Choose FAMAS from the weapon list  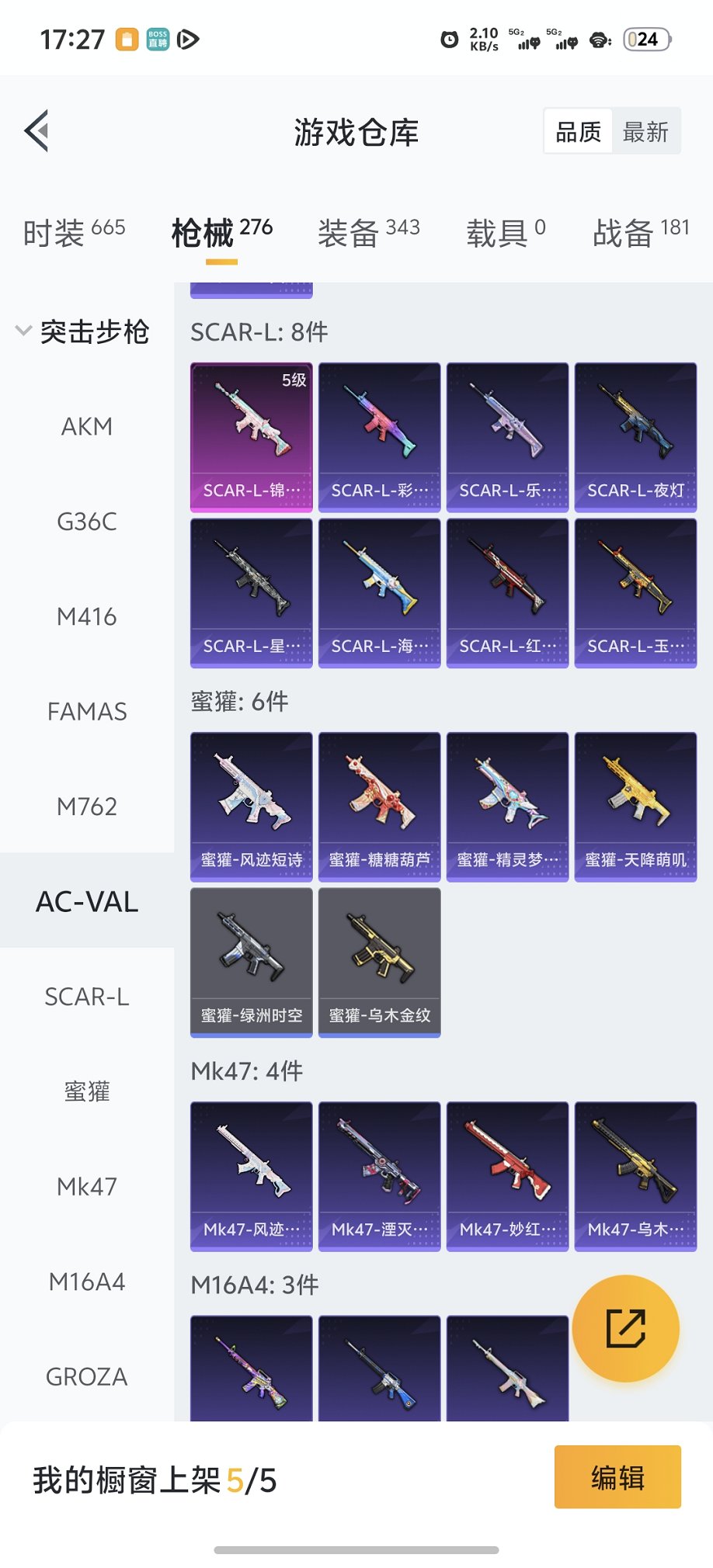(87, 712)
